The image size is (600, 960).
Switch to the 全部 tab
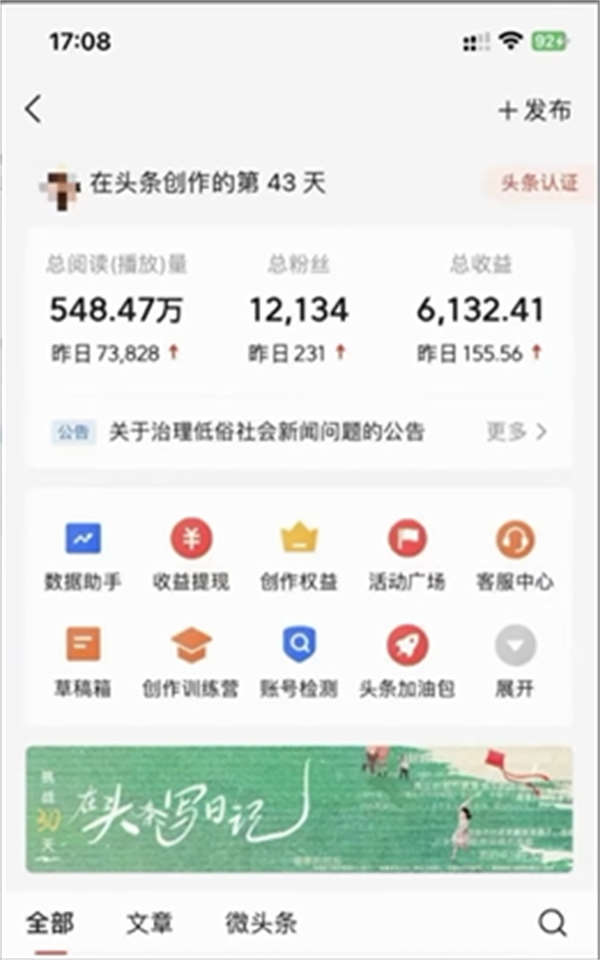50,923
